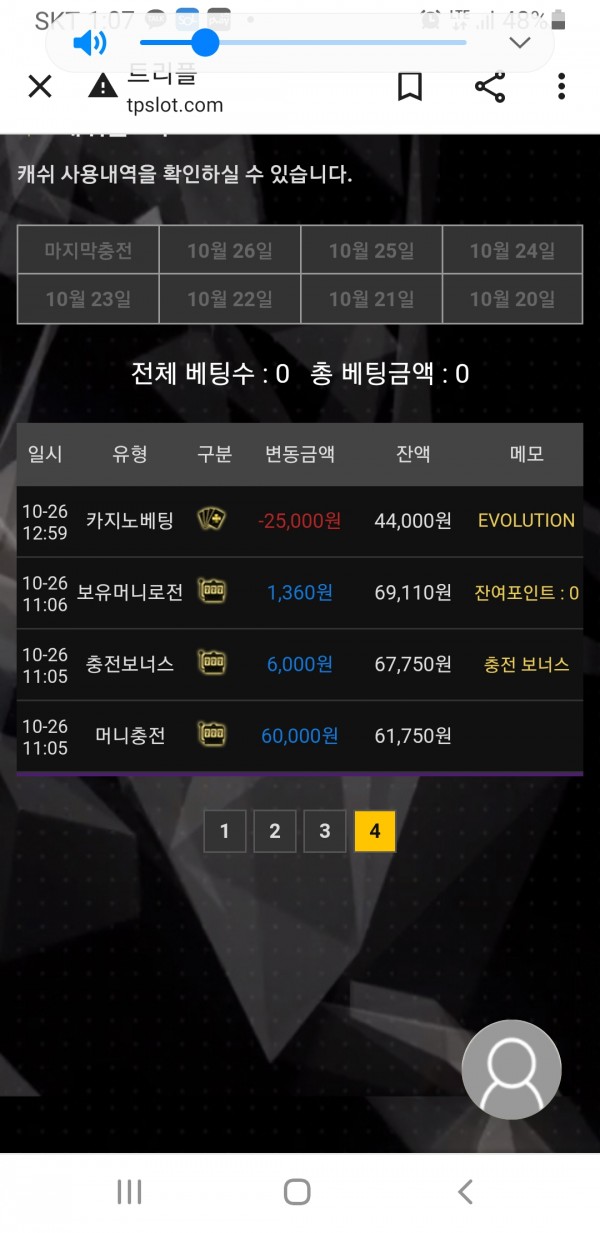Open the browser overflow menu
600x1233 pixels.
tap(562, 87)
